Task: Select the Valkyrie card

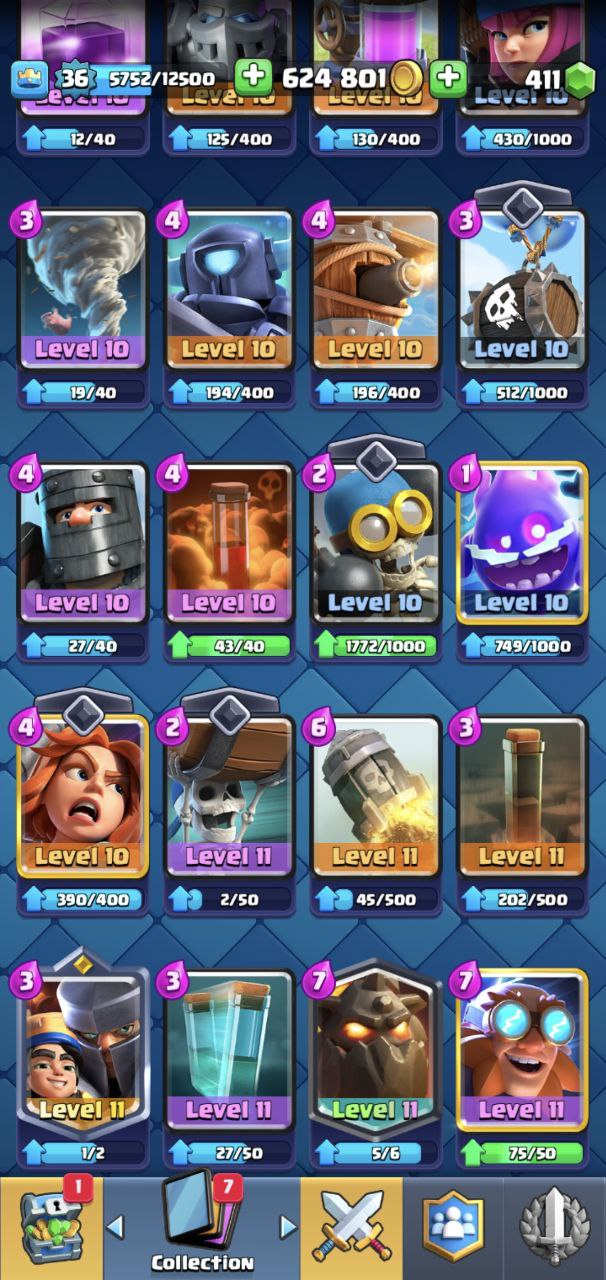Action: click(82, 800)
